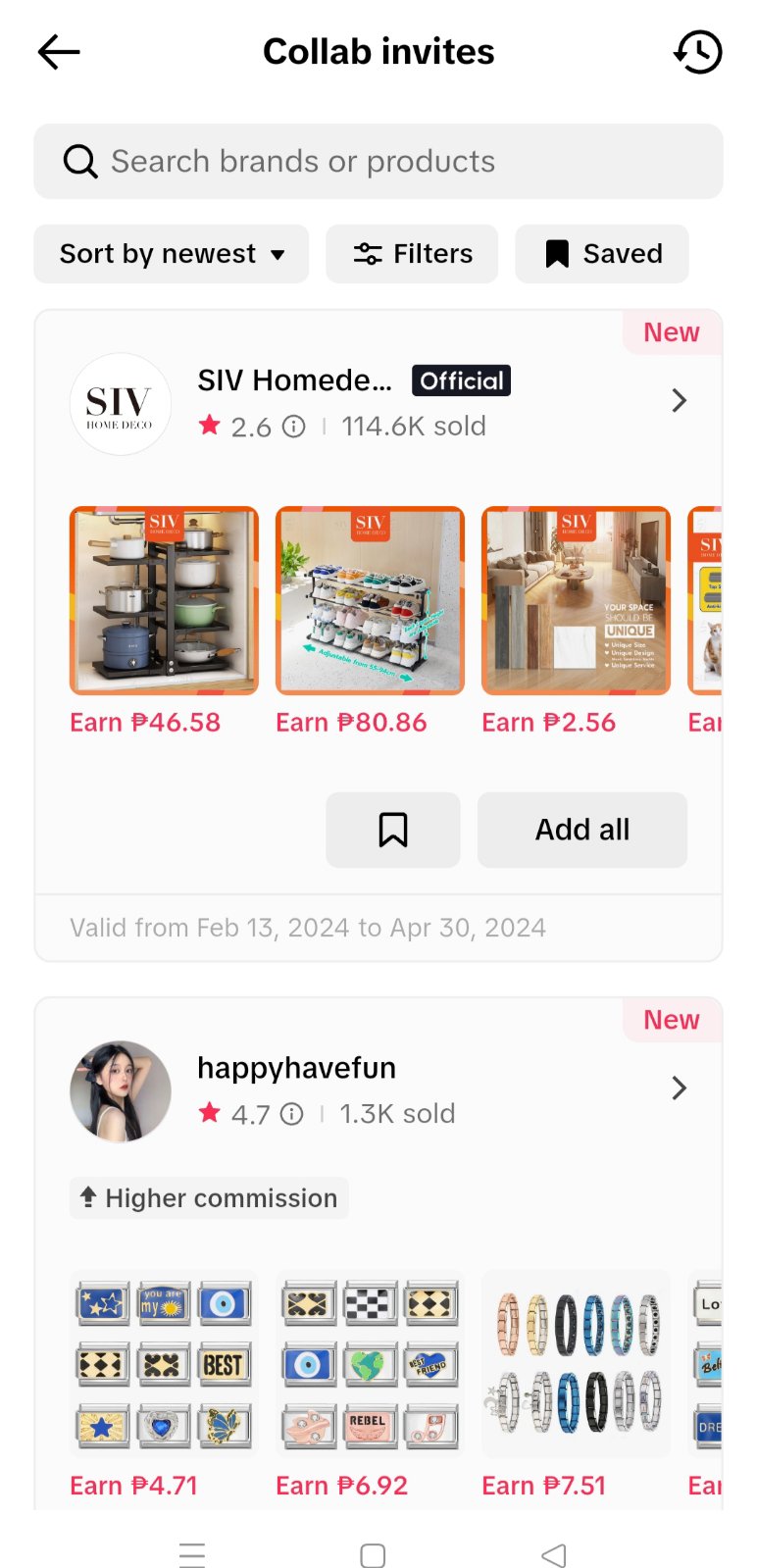Tap the system home button

coord(373,1555)
